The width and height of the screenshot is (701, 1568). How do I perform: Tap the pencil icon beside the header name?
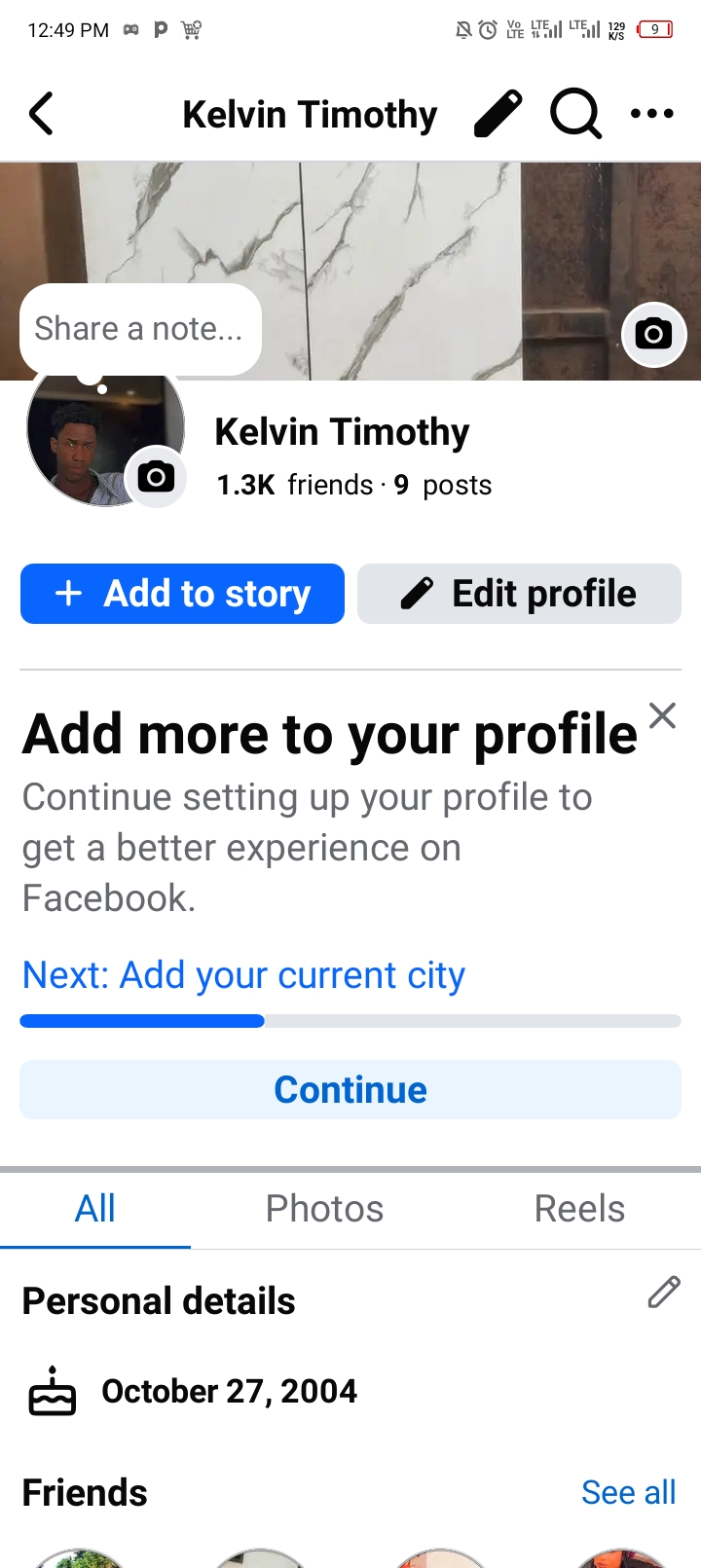point(498,114)
